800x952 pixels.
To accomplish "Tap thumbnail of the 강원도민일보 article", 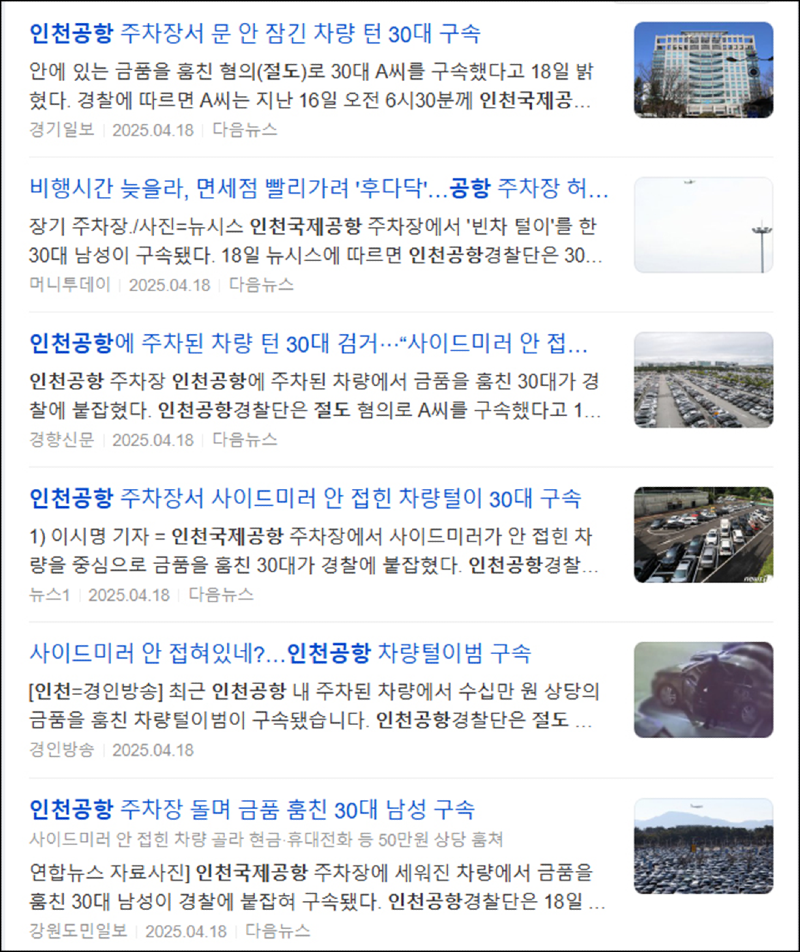I will [x=703, y=846].
